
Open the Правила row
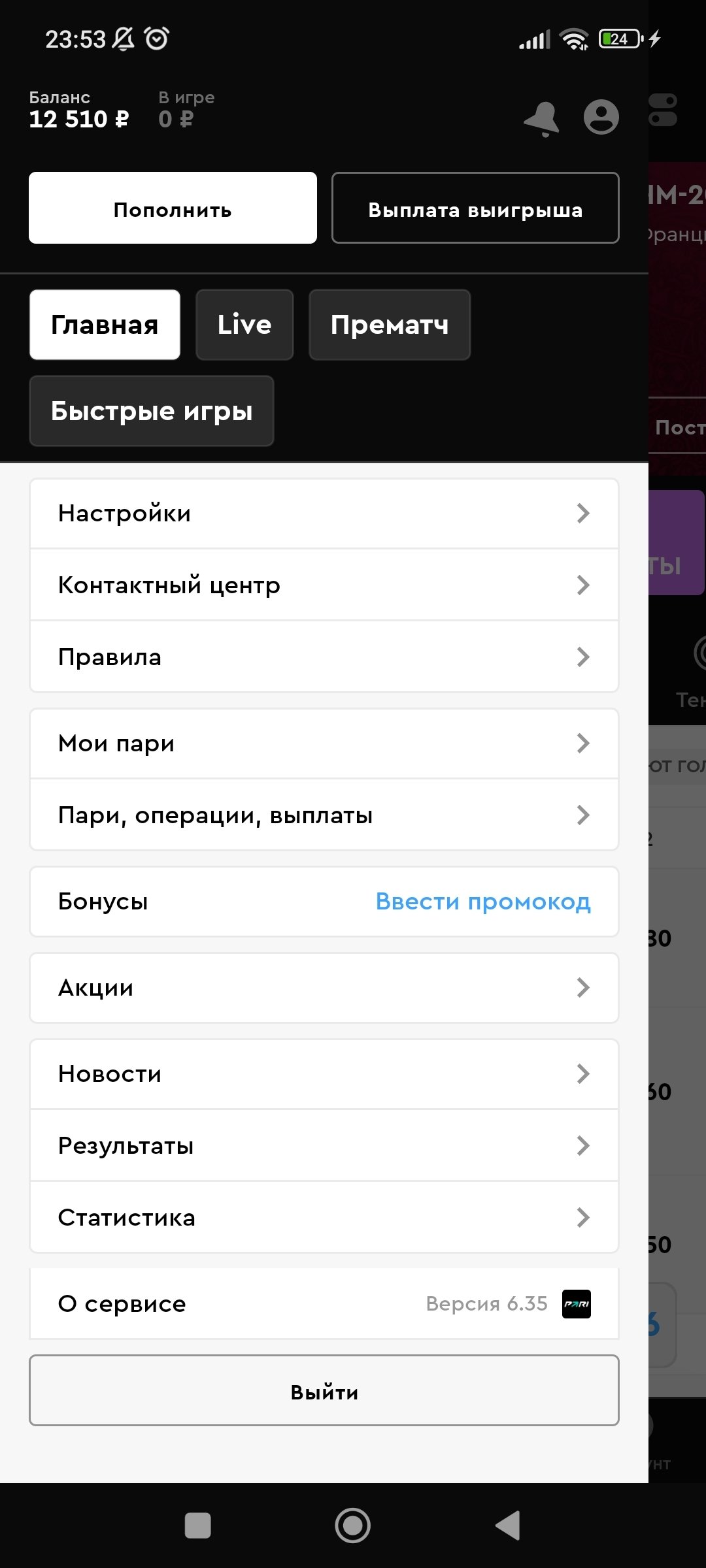tap(324, 657)
